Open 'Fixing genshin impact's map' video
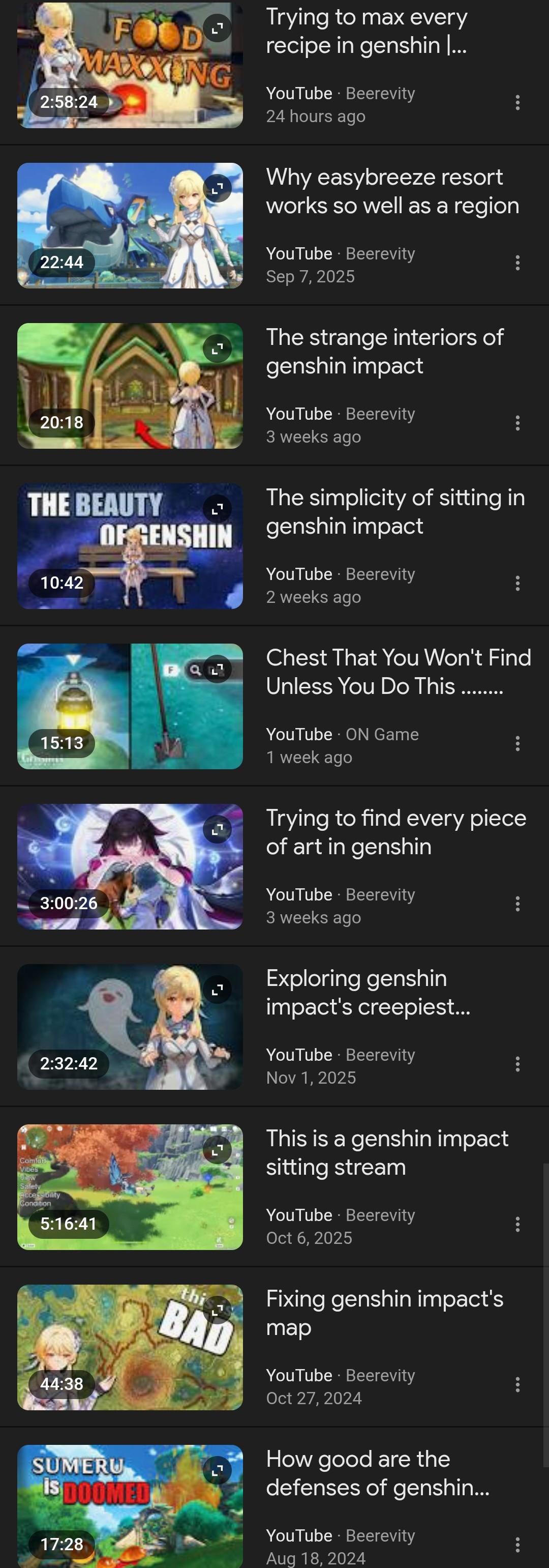 (x=384, y=1313)
